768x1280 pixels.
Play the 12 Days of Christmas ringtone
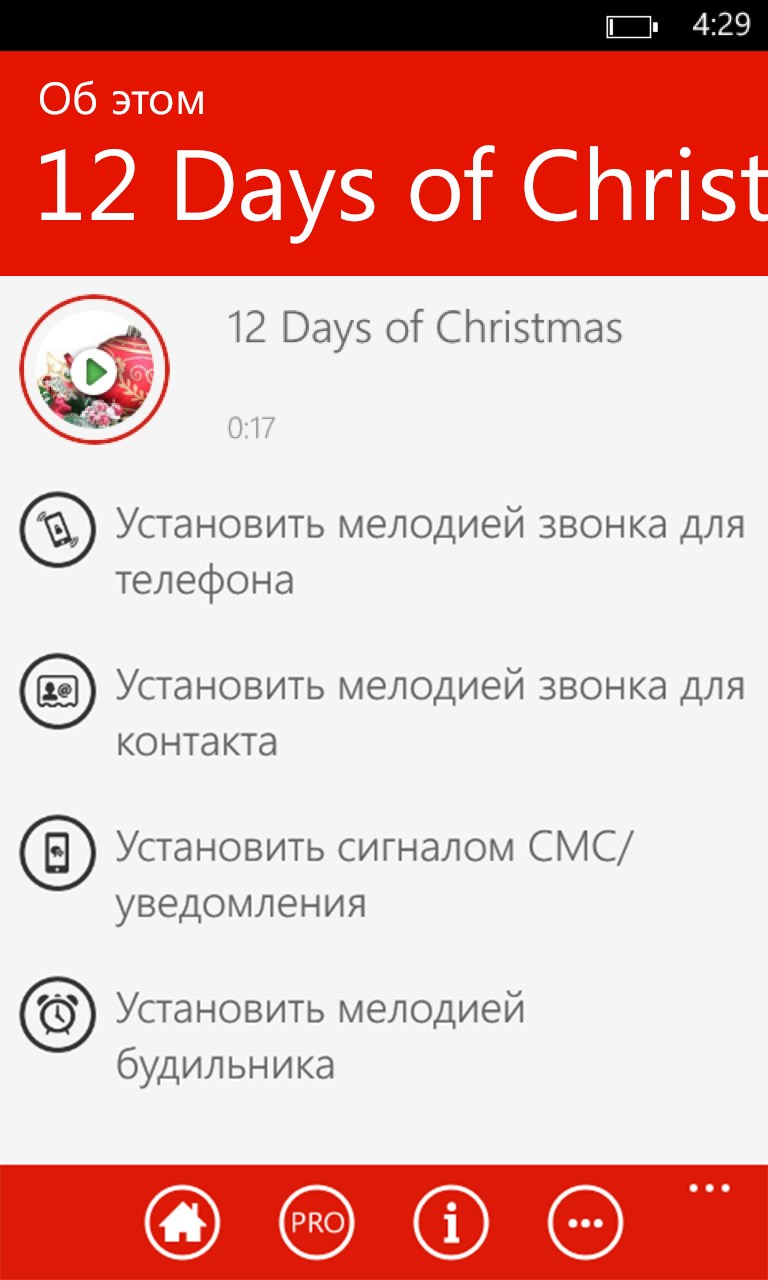coord(94,370)
